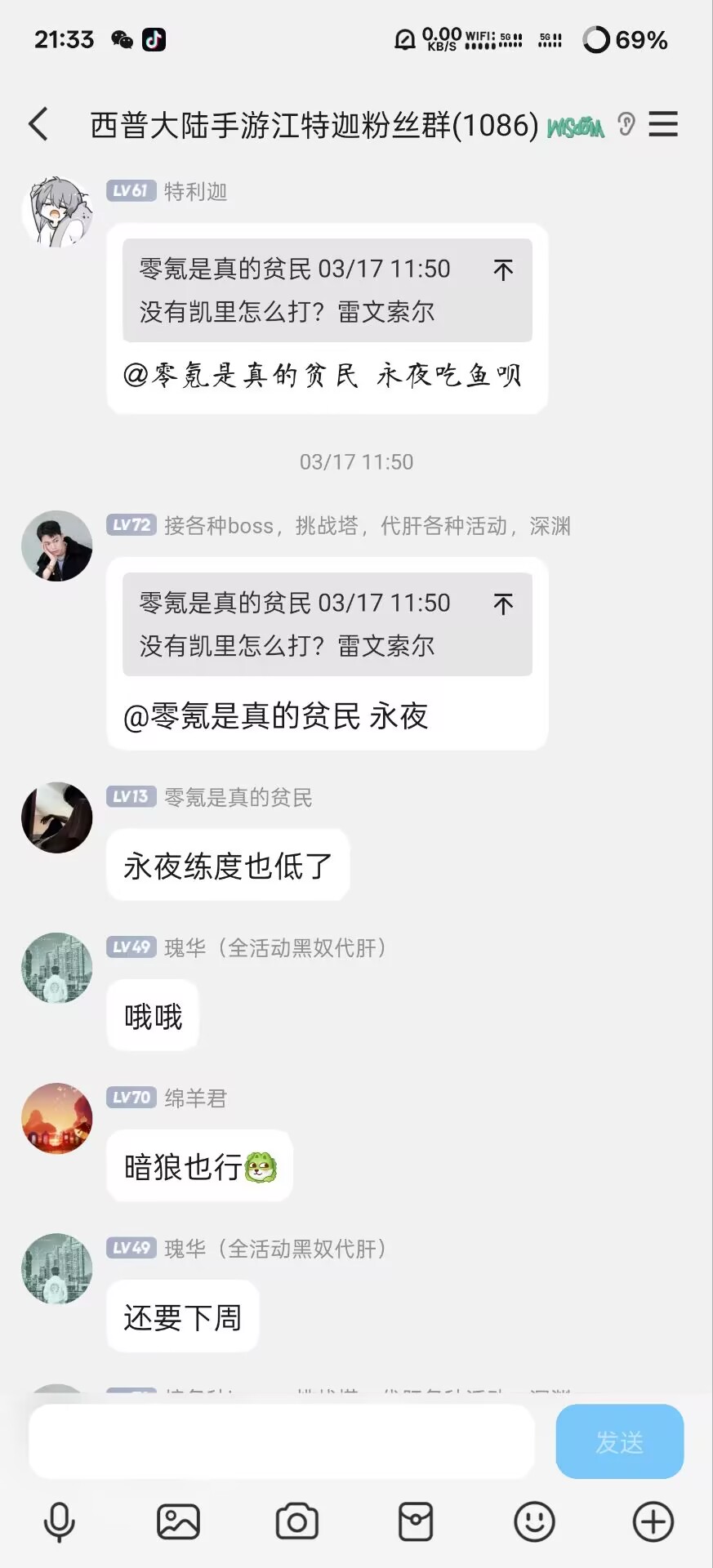Screen dimensions: 713x1568
Task: Open avatar of the LV72 boss-service user
Action: 56,546
